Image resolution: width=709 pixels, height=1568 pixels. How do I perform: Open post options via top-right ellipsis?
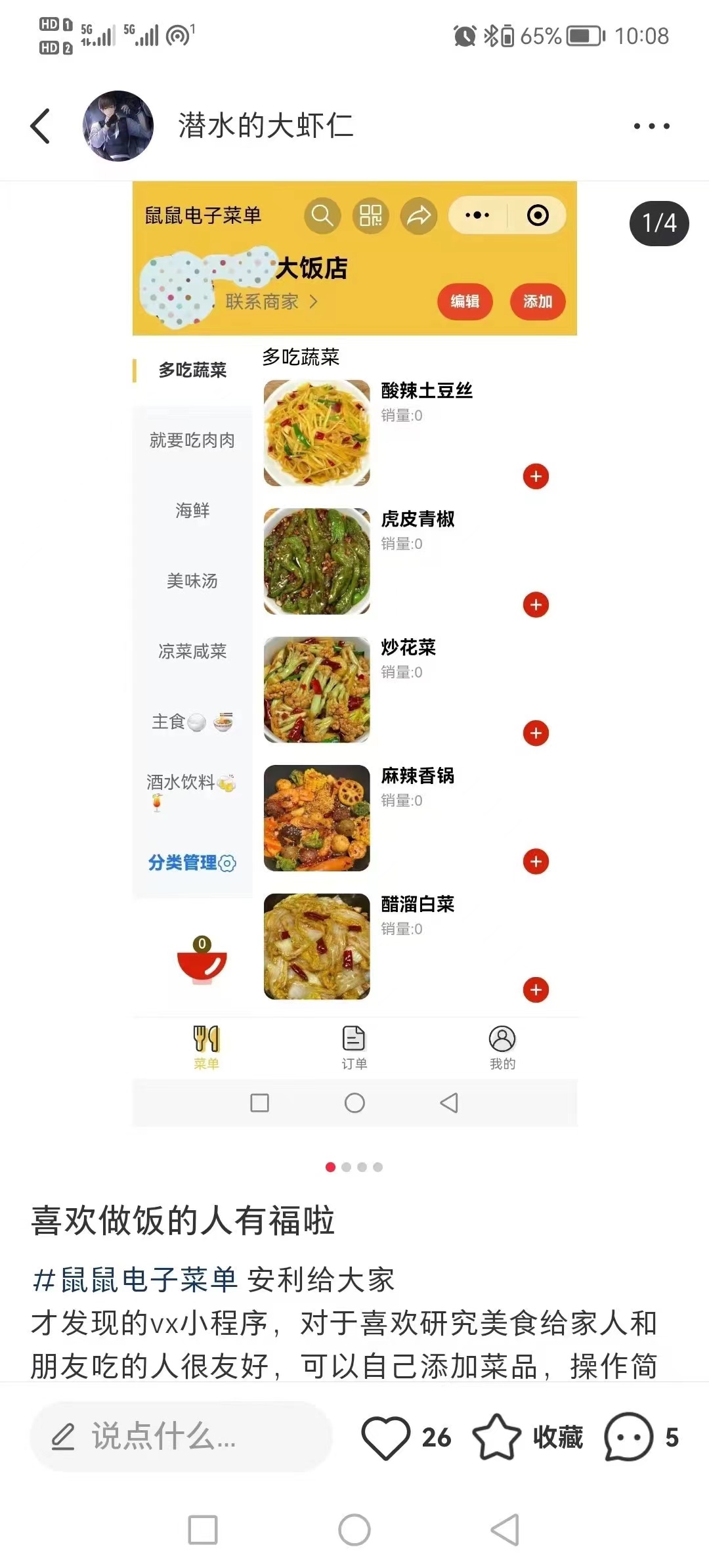pos(653,125)
